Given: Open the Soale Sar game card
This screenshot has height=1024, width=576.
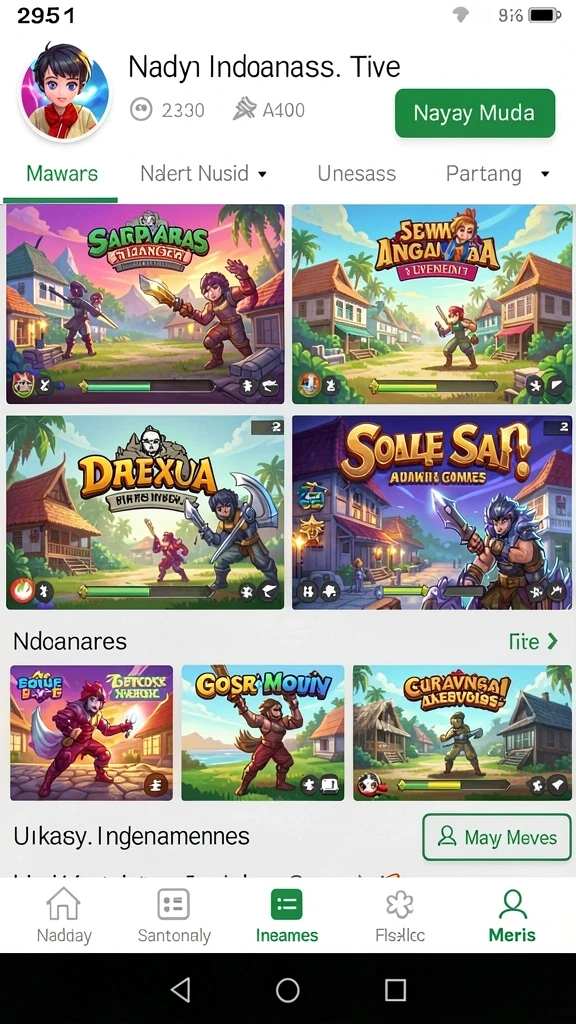Looking at the screenshot, I should [432, 512].
